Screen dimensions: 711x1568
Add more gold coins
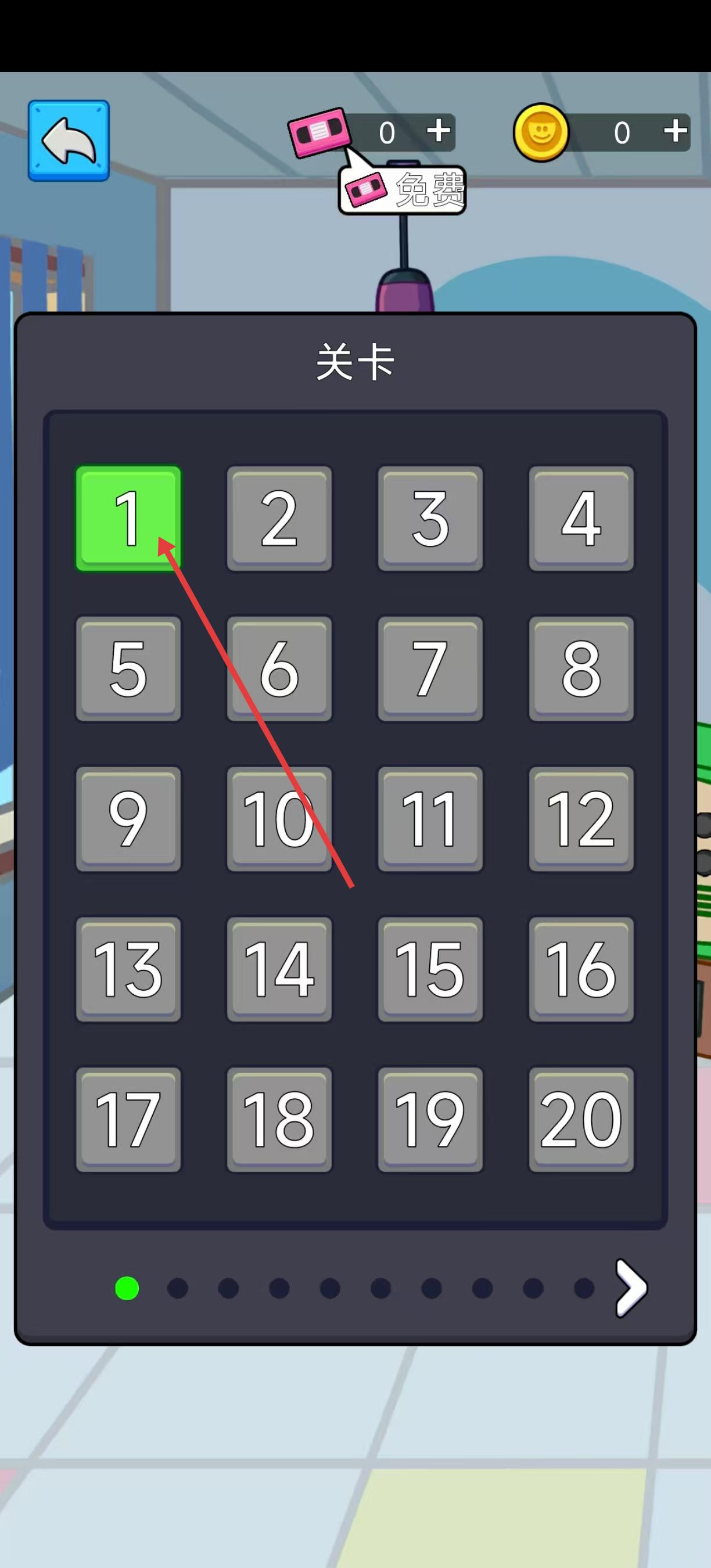point(675,131)
